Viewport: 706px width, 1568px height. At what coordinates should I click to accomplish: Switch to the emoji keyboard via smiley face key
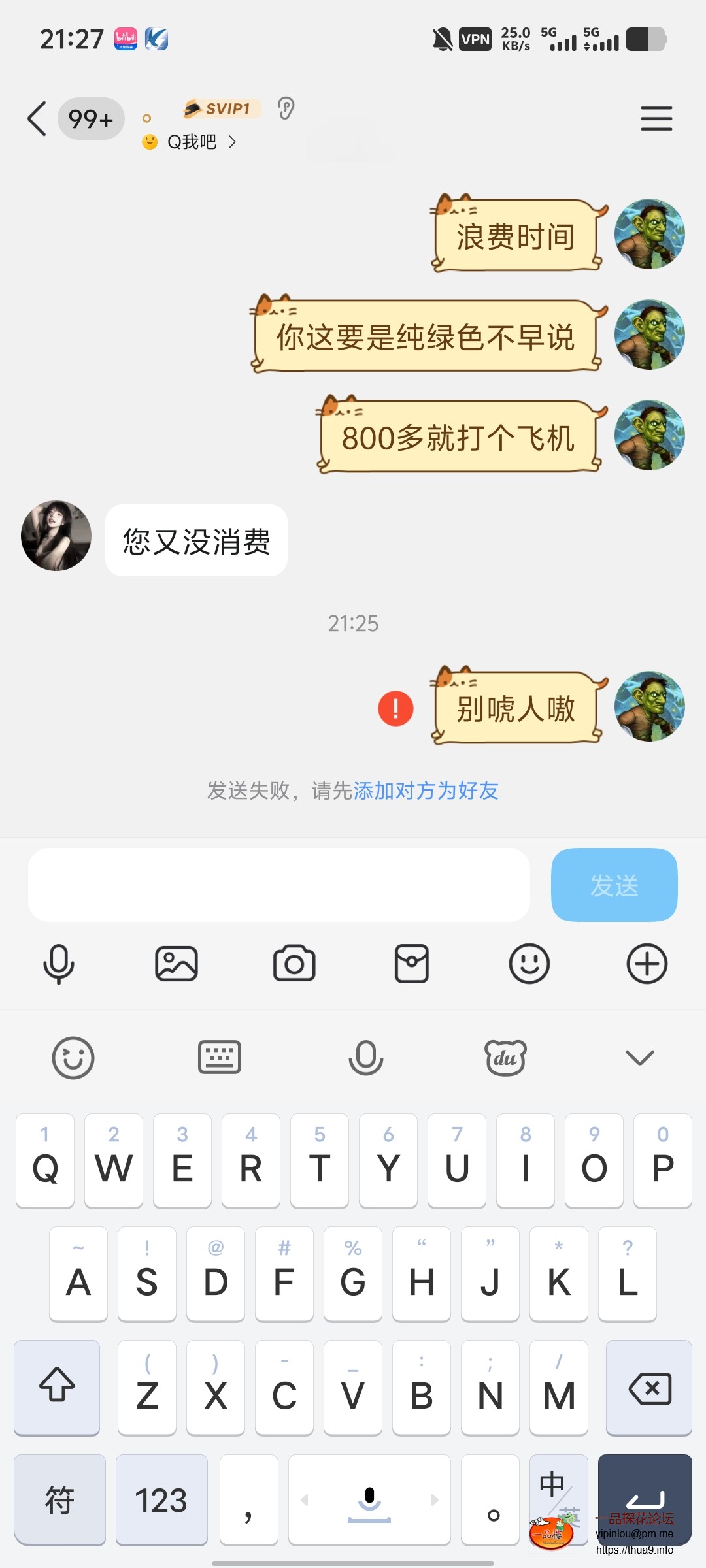tap(73, 1056)
